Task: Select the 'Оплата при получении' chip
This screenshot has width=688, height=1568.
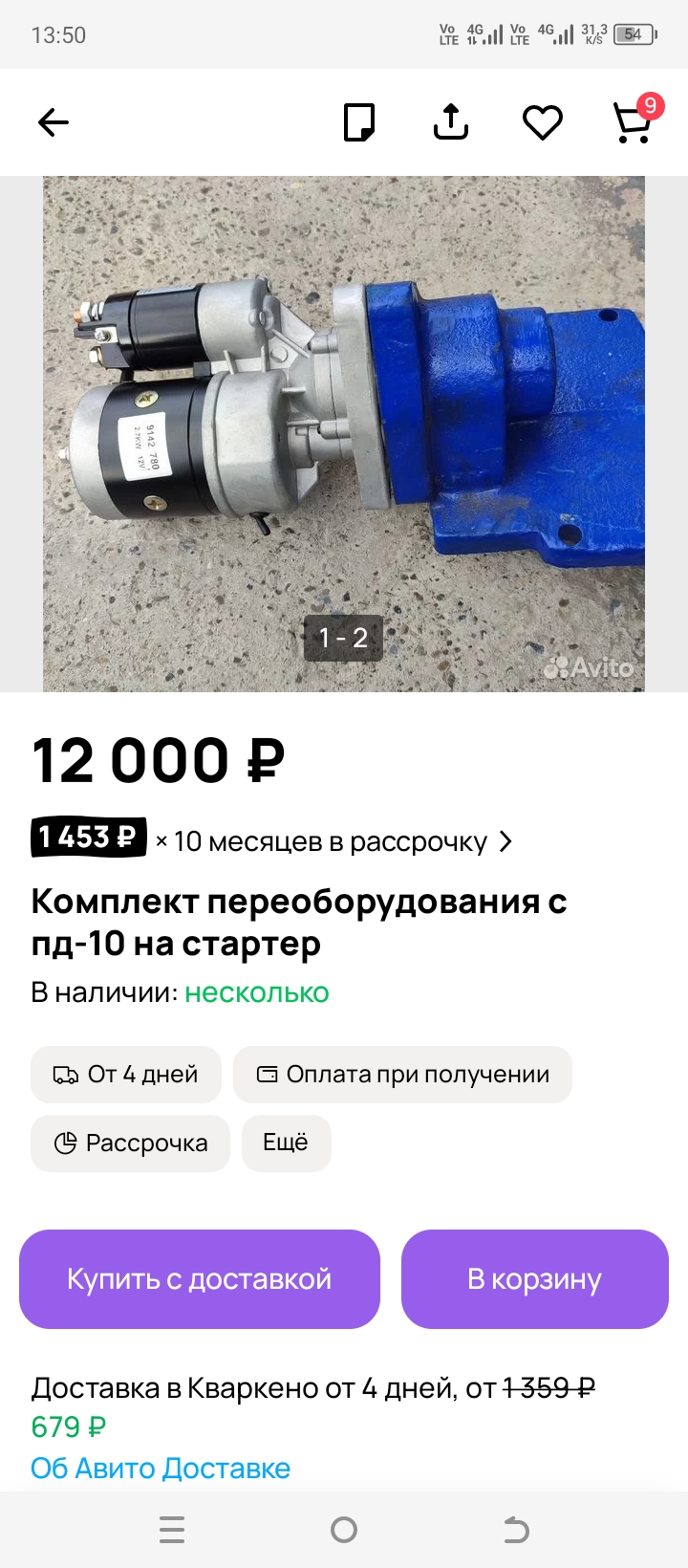Action: point(402,1075)
